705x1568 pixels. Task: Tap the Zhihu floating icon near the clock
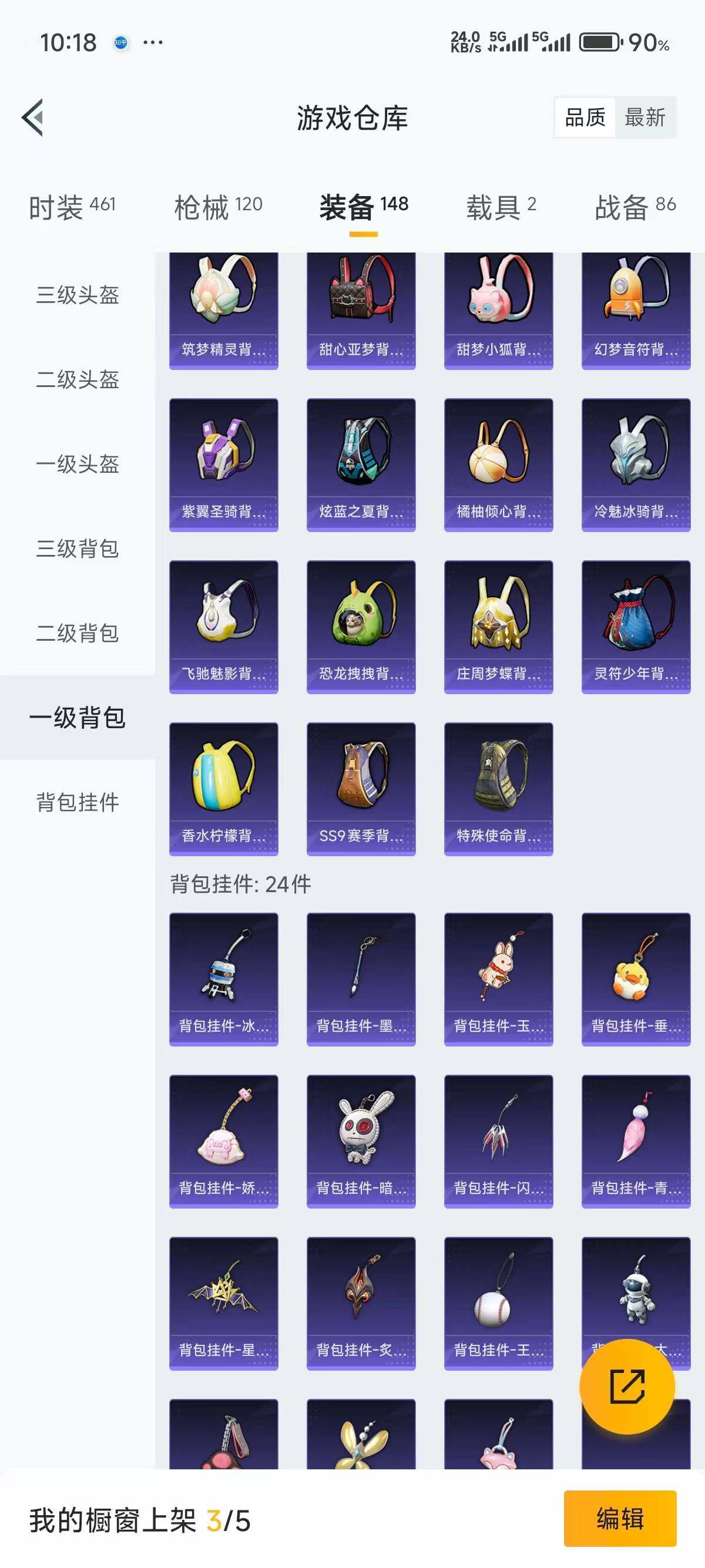coord(122,43)
